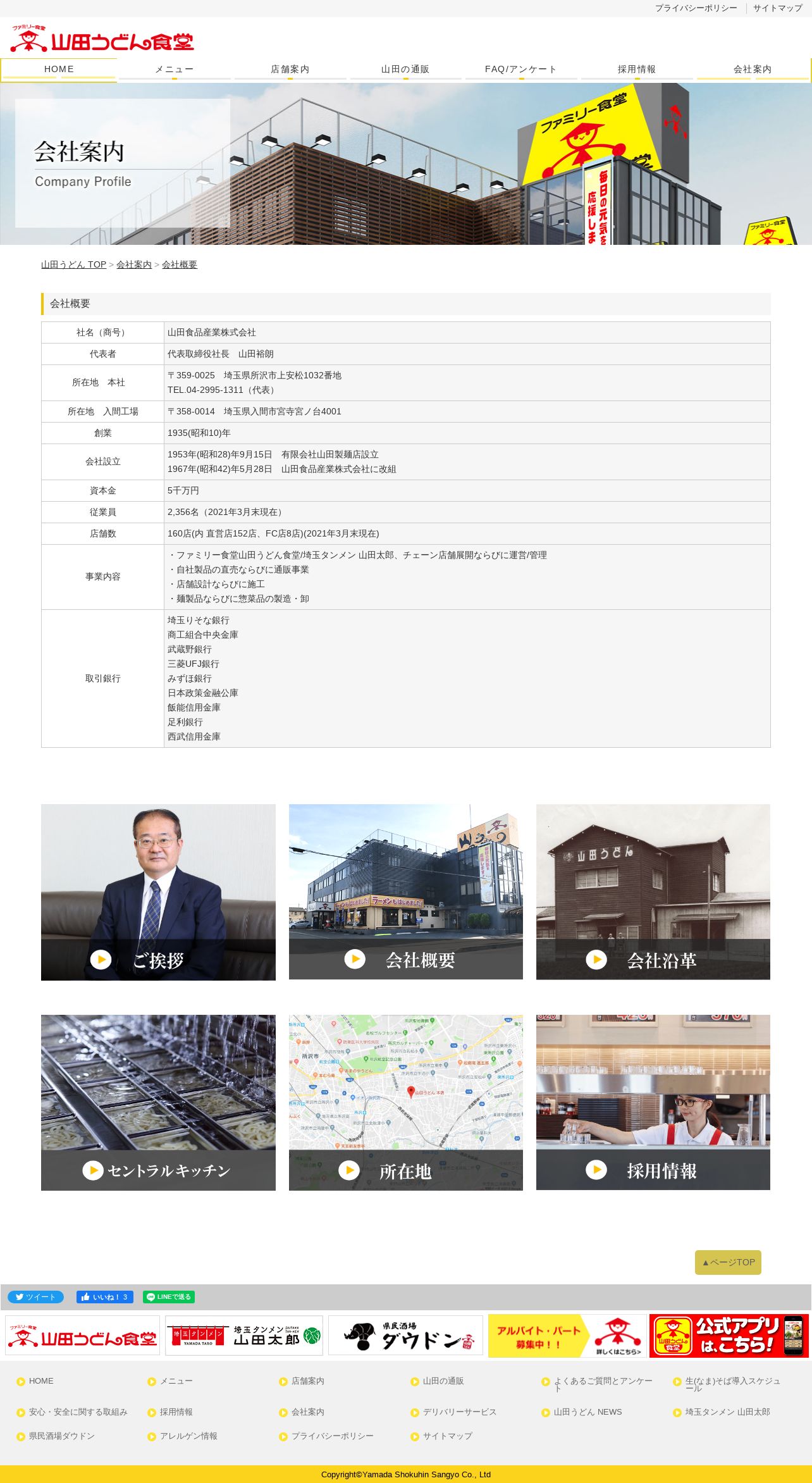This screenshot has height=1483, width=812.
Task: Jump back with the ▲ページTOP button
Action: click(728, 1262)
